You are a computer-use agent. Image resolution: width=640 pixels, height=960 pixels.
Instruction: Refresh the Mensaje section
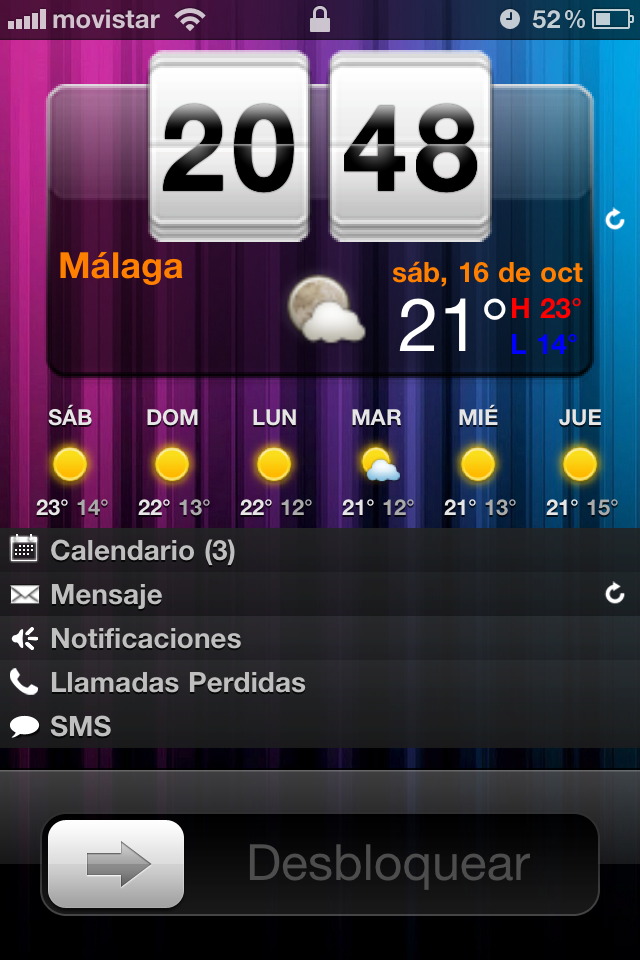pos(615,595)
